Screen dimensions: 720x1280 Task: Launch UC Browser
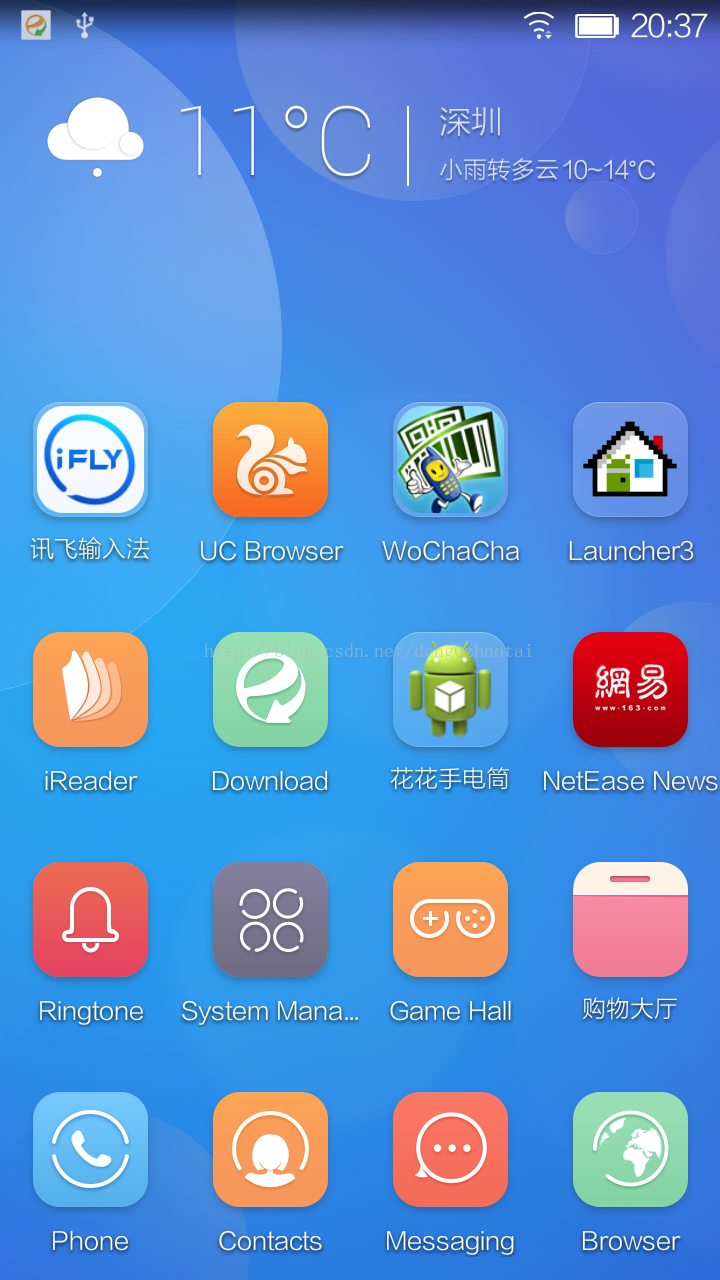270,460
